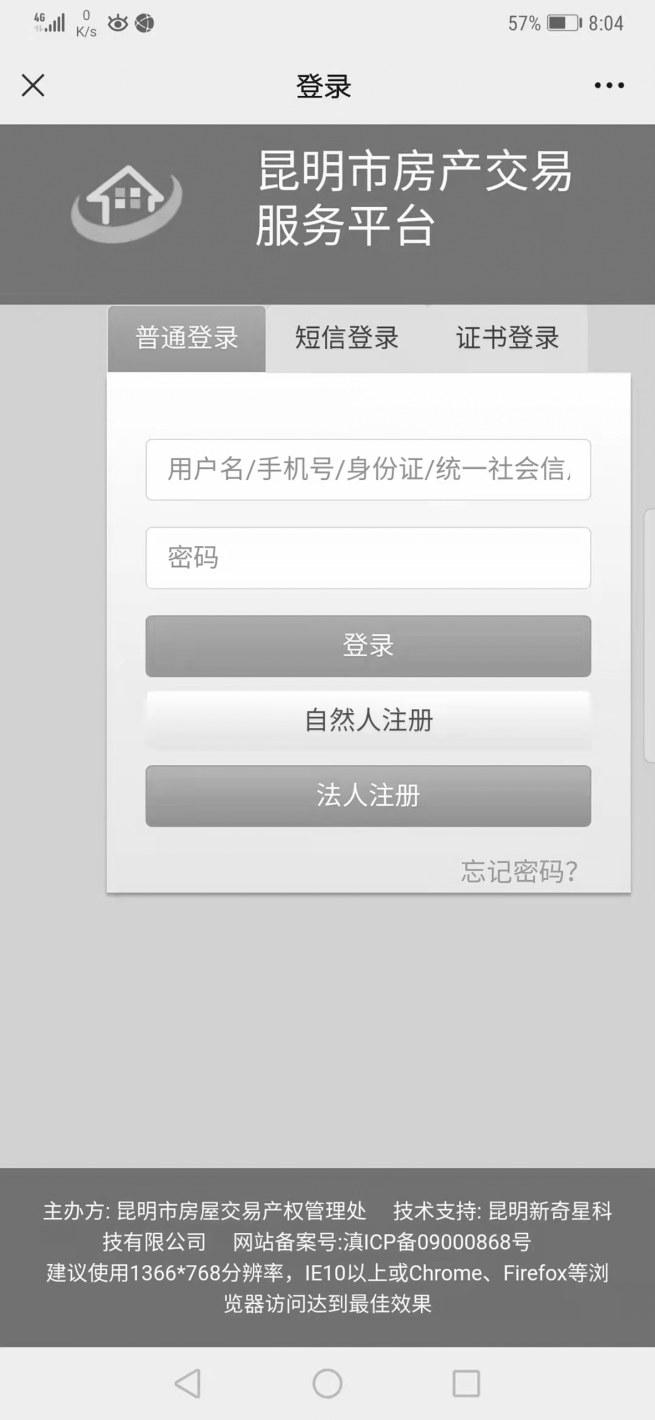Tap the 忘记密码? link
This screenshot has width=655, height=1420.
click(x=519, y=871)
